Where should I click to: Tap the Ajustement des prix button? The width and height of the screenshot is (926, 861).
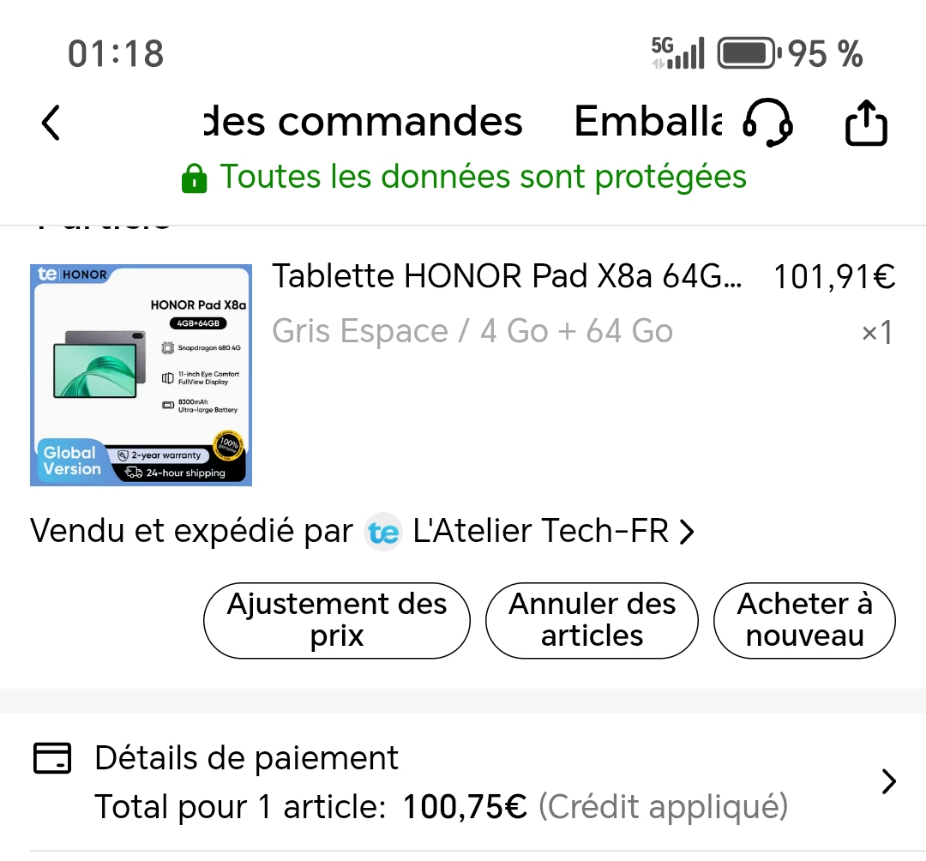tap(336, 620)
